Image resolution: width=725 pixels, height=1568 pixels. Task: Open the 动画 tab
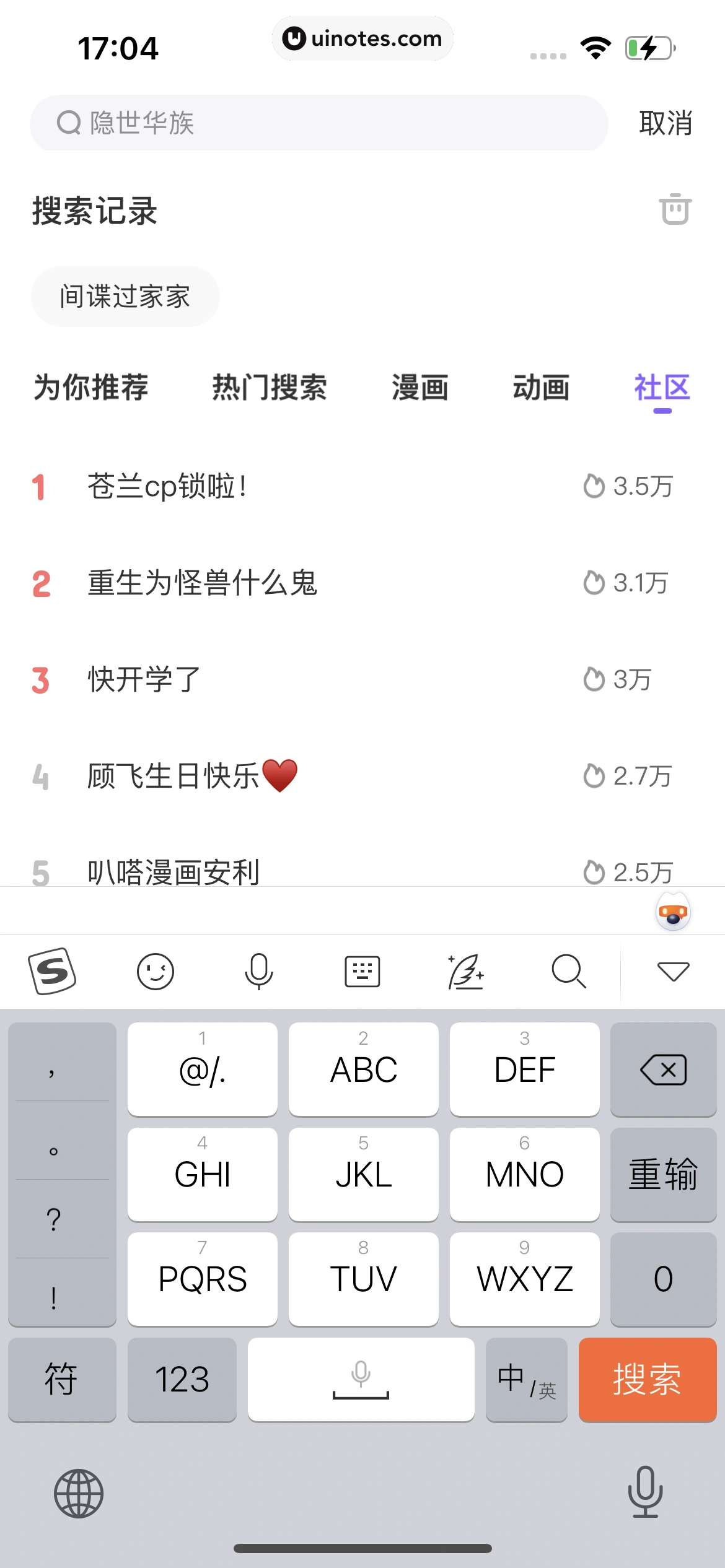pyautogui.click(x=541, y=388)
